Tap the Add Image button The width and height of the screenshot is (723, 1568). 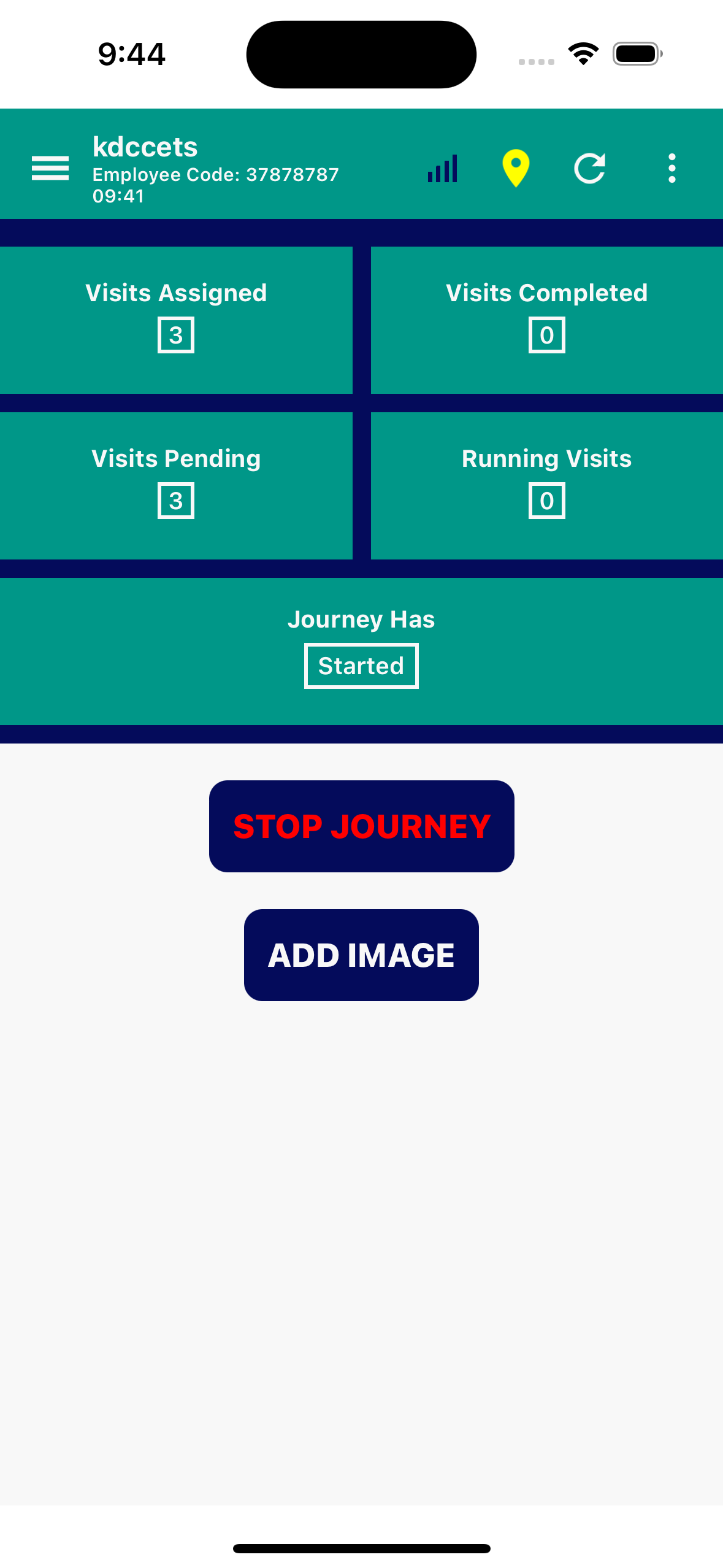point(361,955)
